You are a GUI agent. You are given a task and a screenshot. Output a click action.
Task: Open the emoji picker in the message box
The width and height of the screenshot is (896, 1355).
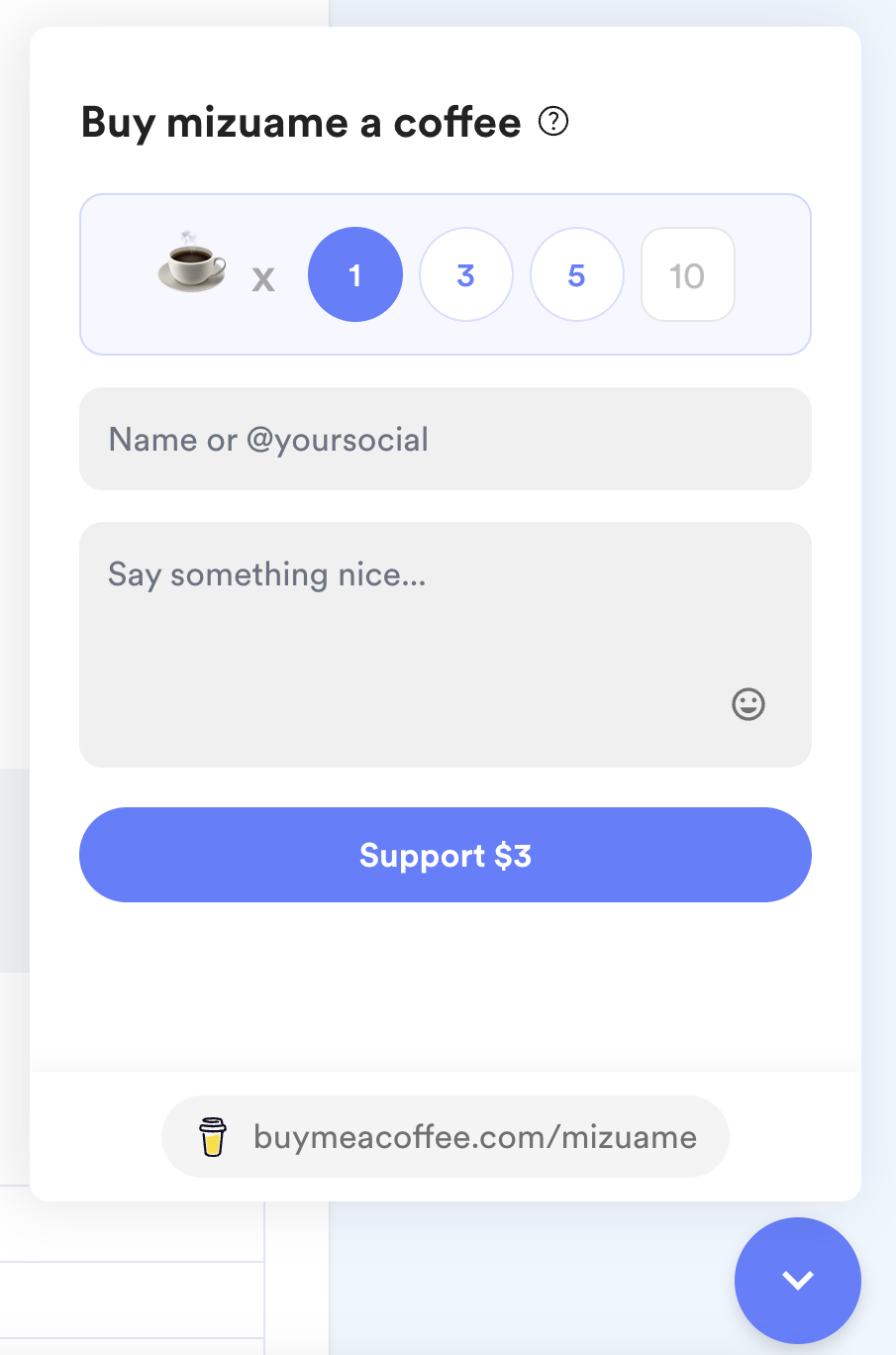point(748,704)
